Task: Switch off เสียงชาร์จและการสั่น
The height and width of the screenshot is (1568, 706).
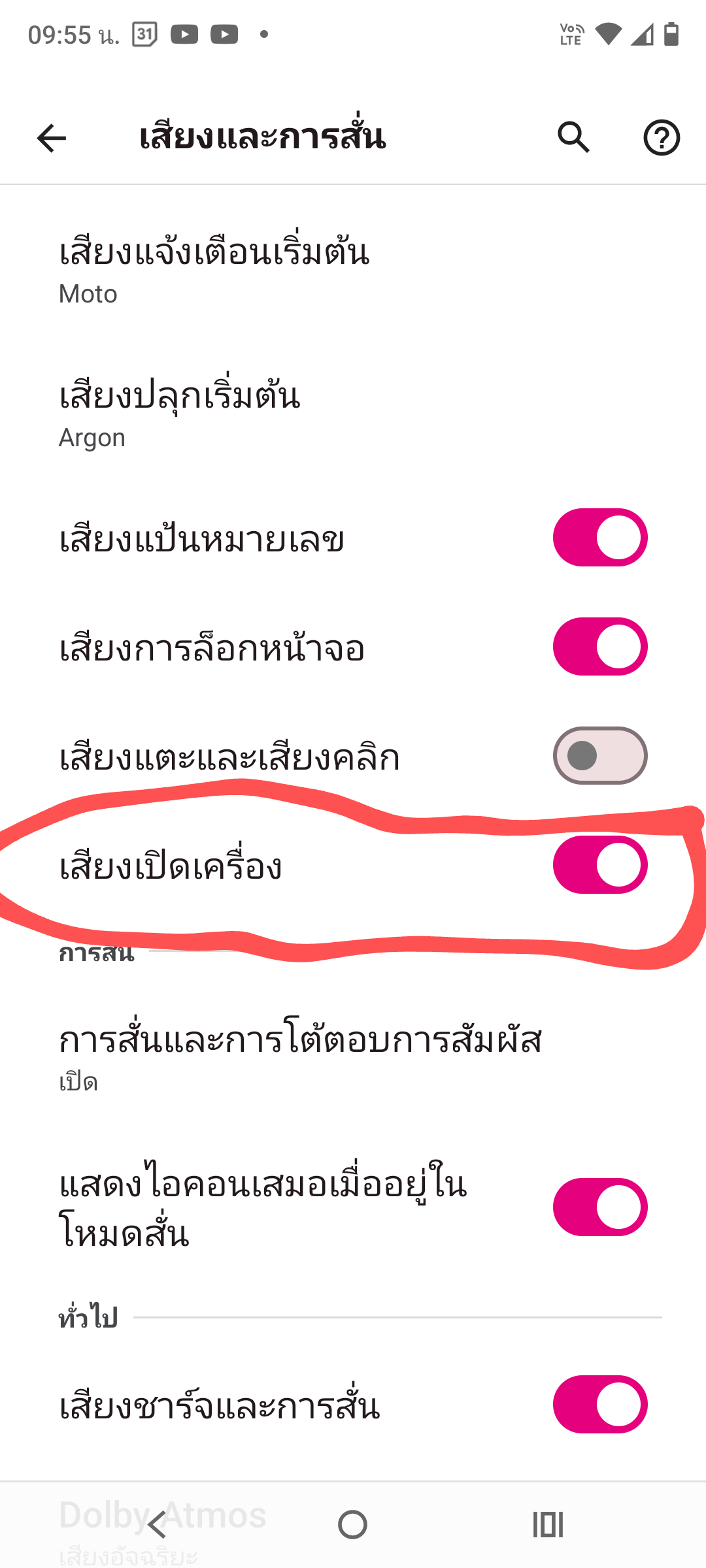Action: click(600, 1405)
